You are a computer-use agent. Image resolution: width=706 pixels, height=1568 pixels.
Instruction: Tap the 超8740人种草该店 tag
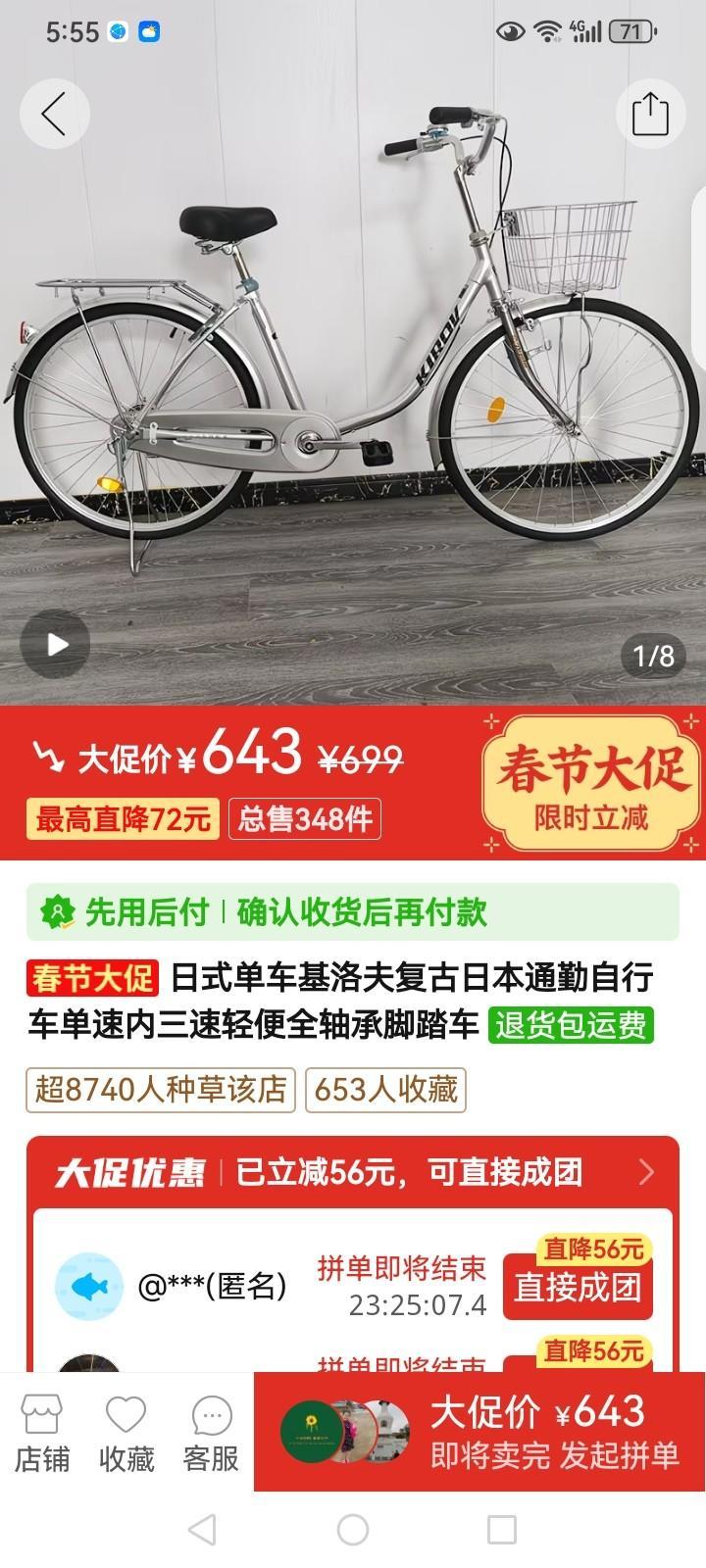coord(161,1089)
